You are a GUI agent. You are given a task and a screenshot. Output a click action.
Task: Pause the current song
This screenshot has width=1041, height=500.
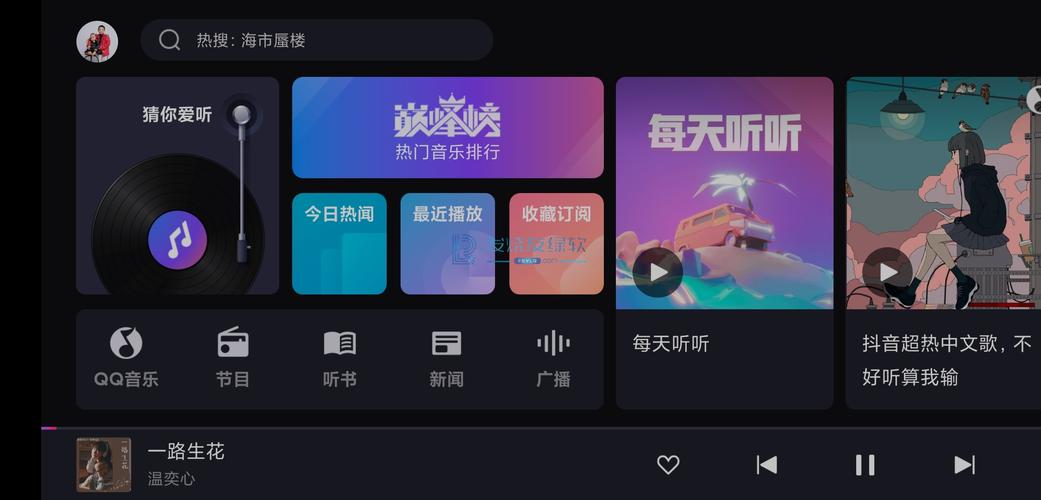[865, 464]
